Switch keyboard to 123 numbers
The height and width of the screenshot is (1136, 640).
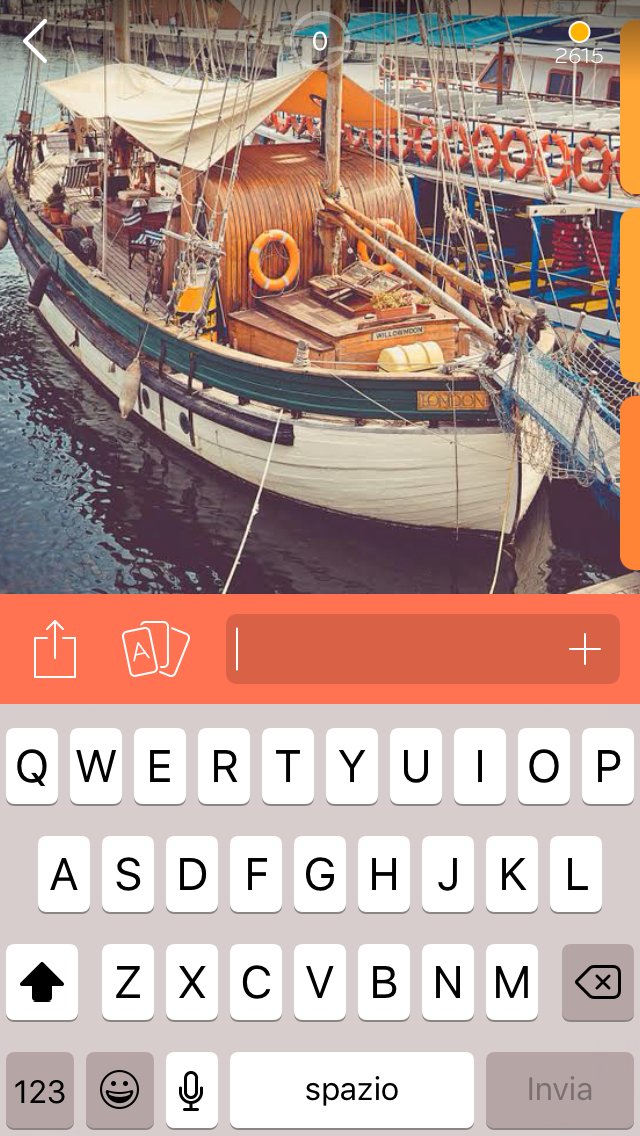[40, 1090]
